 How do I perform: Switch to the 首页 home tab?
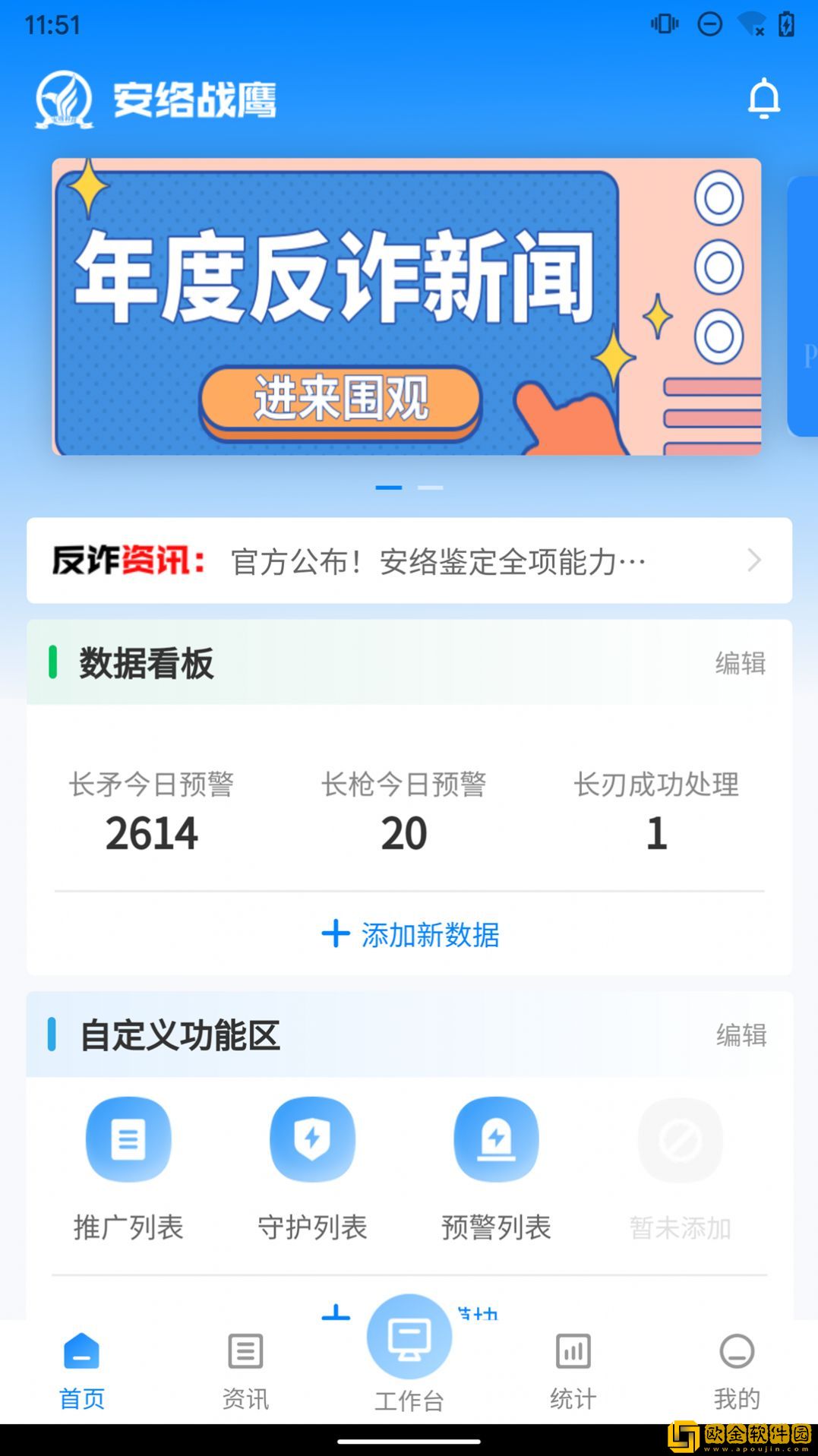(81, 1367)
